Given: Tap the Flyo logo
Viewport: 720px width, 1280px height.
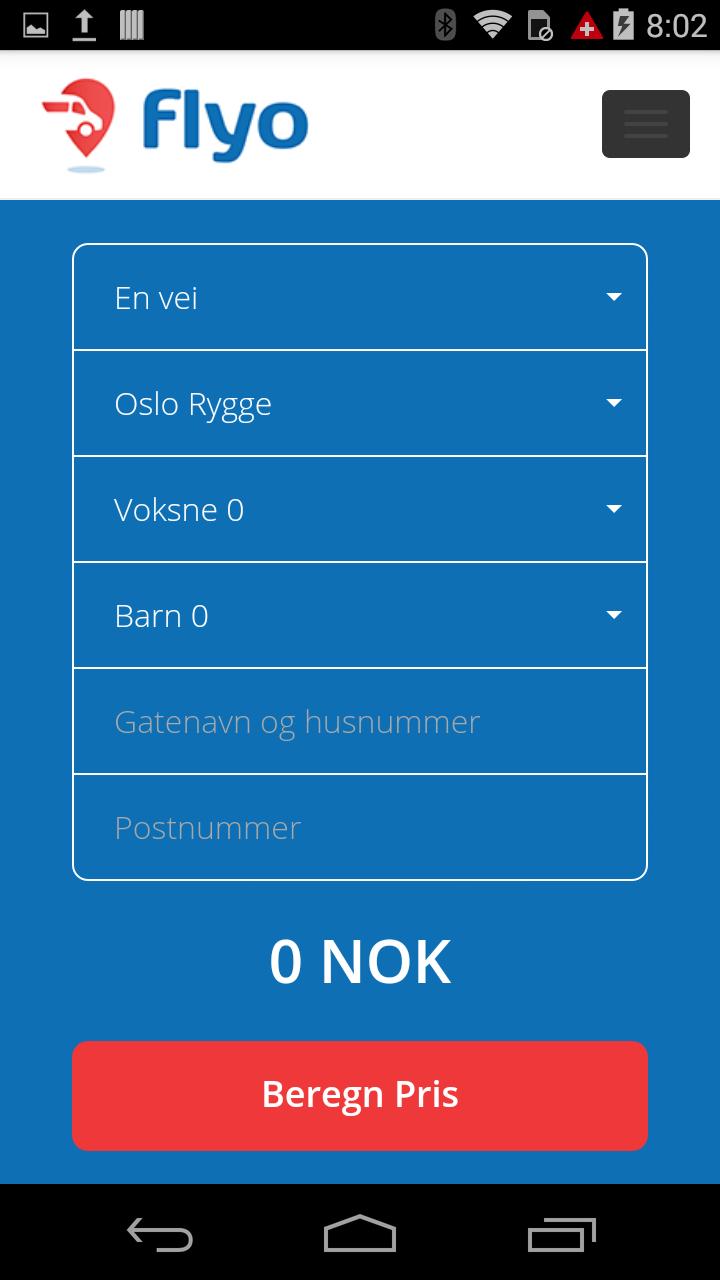Looking at the screenshot, I should tap(175, 122).
